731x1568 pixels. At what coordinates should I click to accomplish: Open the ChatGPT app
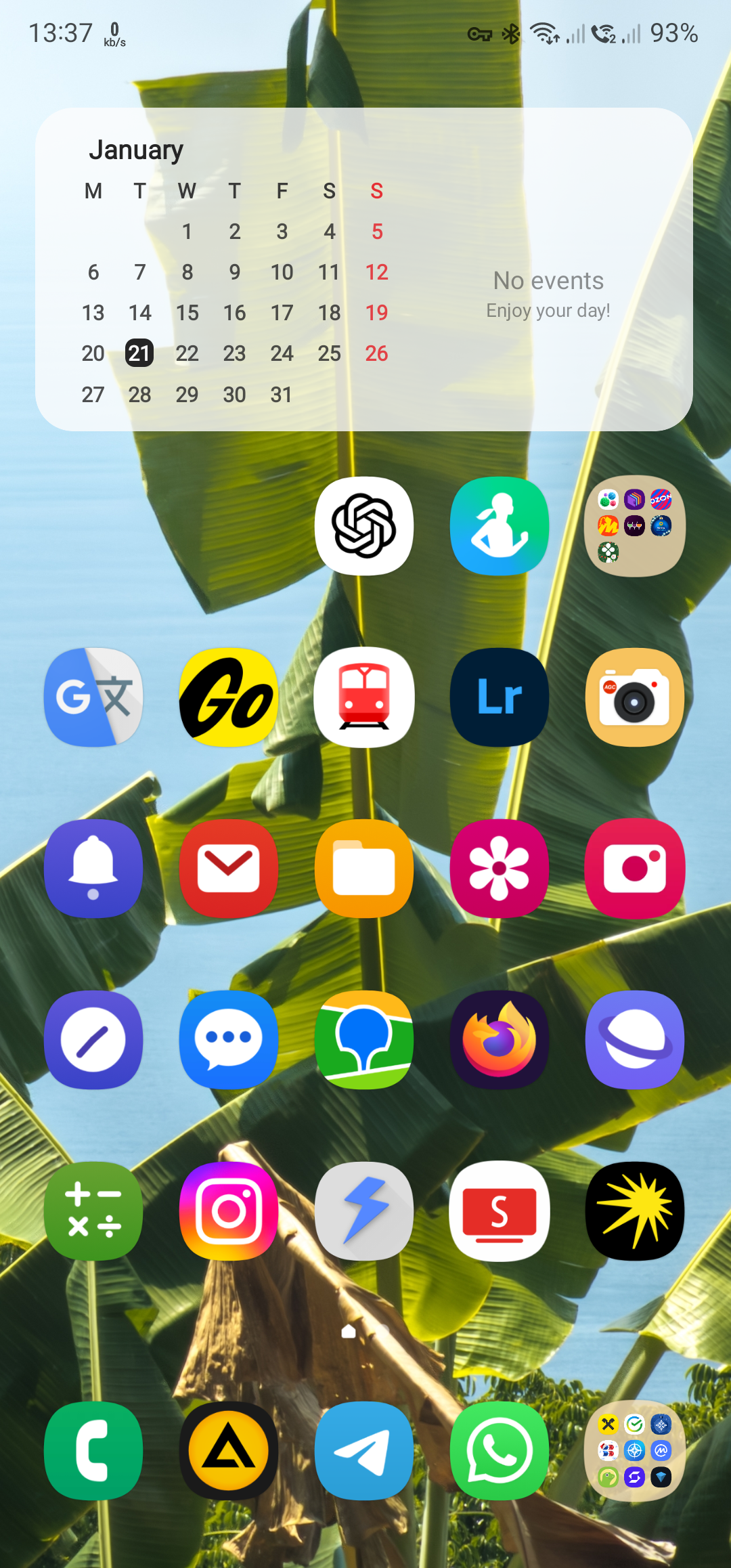click(364, 526)
